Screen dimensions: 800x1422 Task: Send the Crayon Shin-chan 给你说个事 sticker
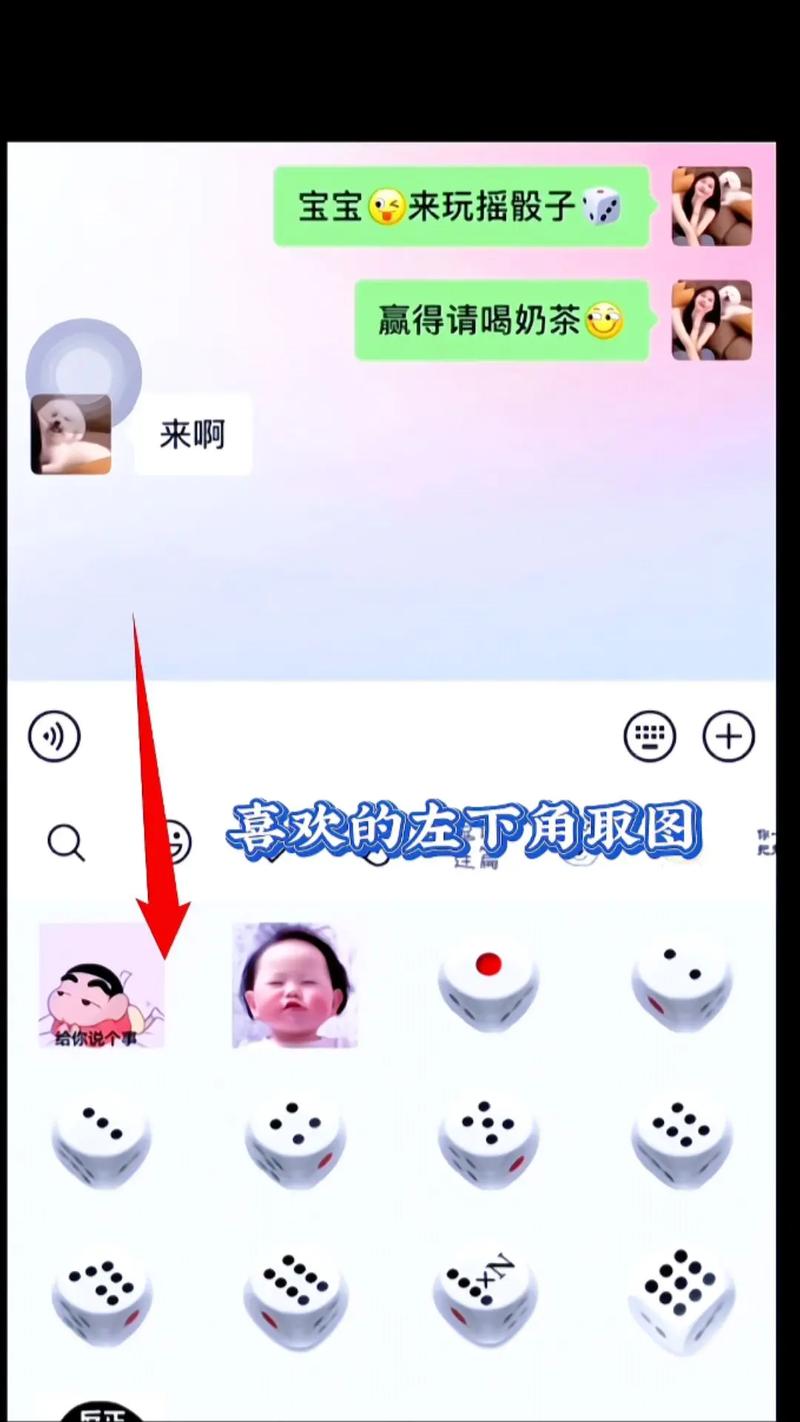point(101,985)
